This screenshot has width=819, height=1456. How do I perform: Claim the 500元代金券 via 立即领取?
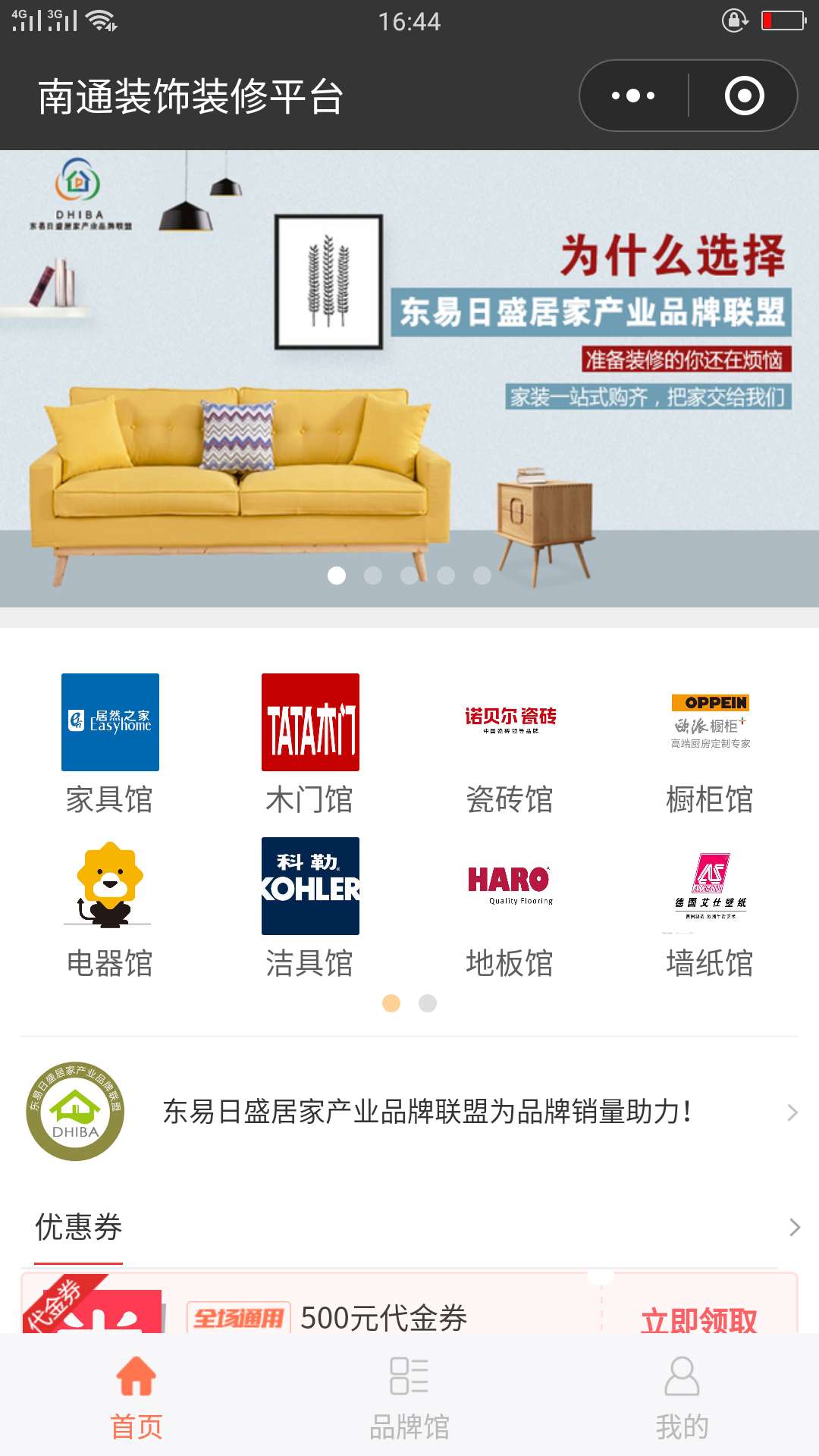pyautogui.click(x=698, y=1319)
